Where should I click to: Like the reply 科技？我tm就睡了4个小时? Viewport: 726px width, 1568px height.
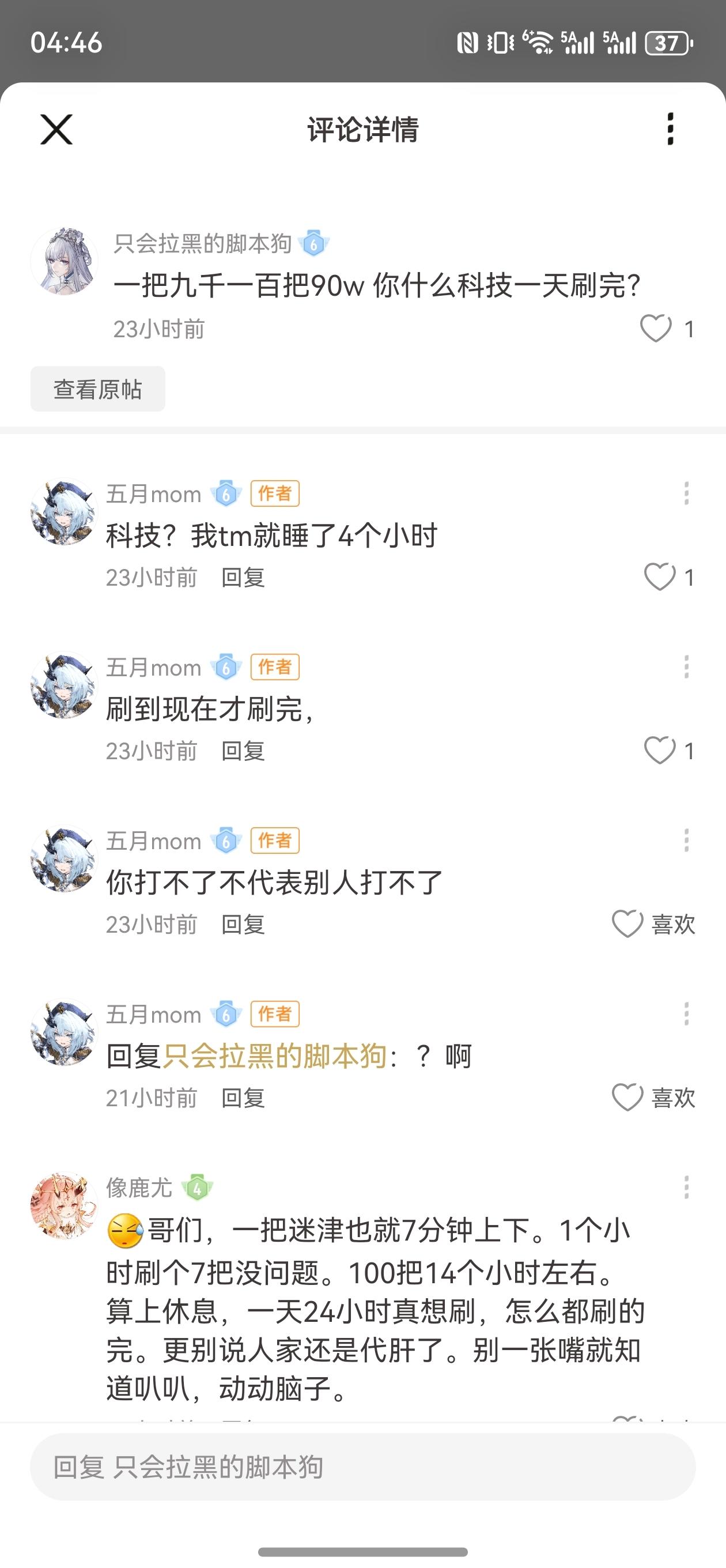660,577
